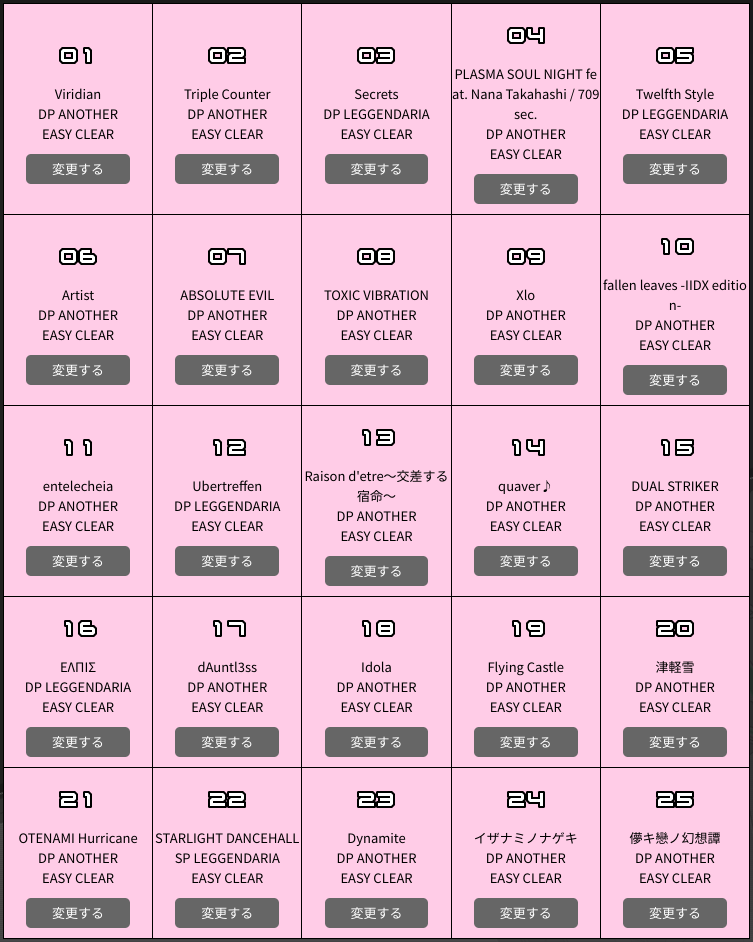Tap 変更する for 11 entelecheia
Viewport: 753px width, 942px height.
click(x=78, y=561)
